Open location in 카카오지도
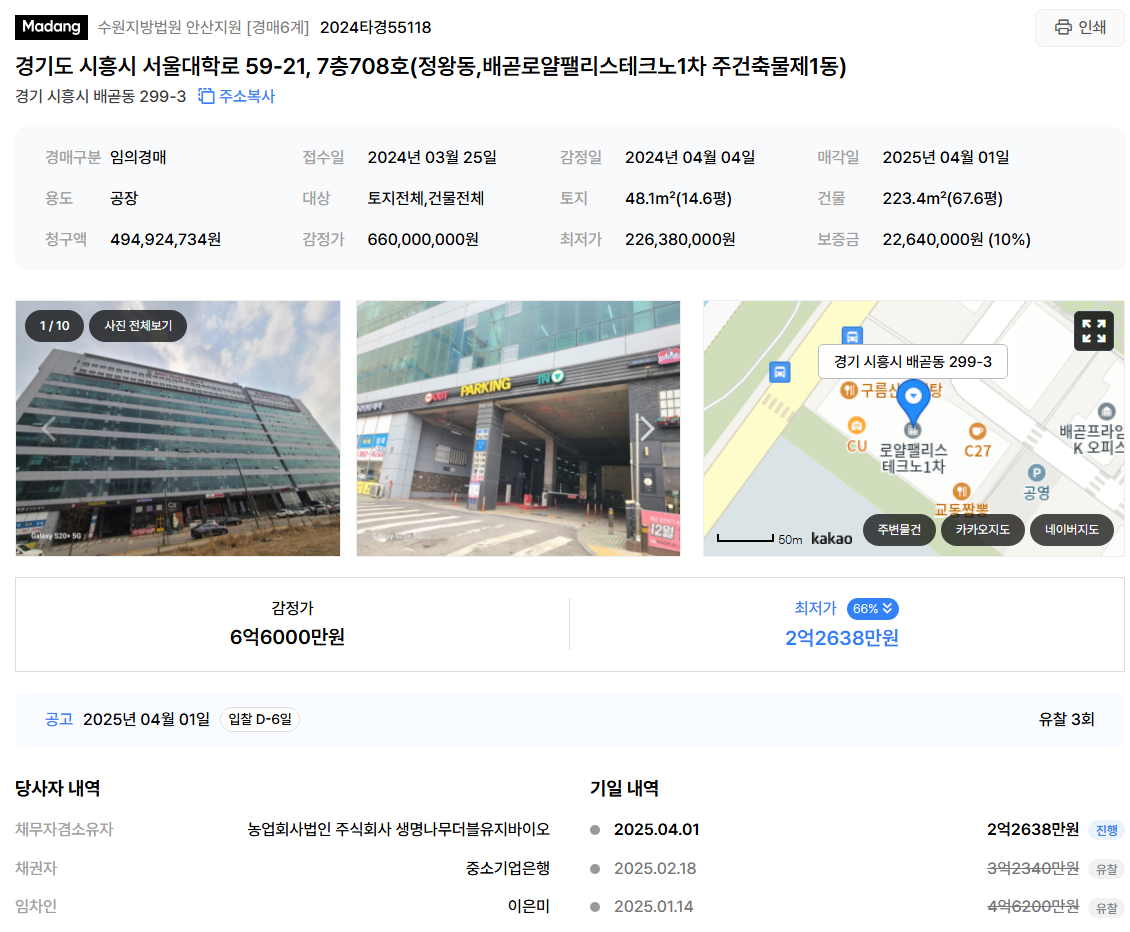The width and height of the screenshot is (1130, 932). click(x=982, y=530)
